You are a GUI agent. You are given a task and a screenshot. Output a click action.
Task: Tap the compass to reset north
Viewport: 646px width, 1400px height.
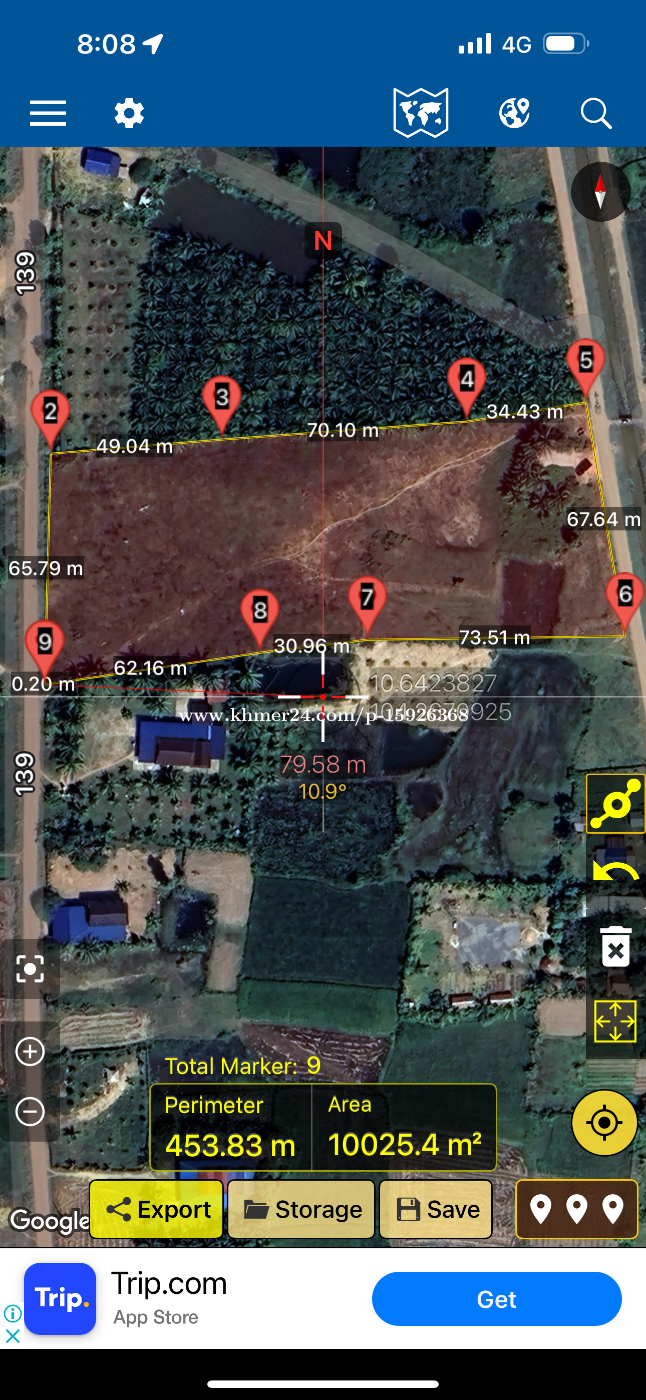click(x=600, y=191)
